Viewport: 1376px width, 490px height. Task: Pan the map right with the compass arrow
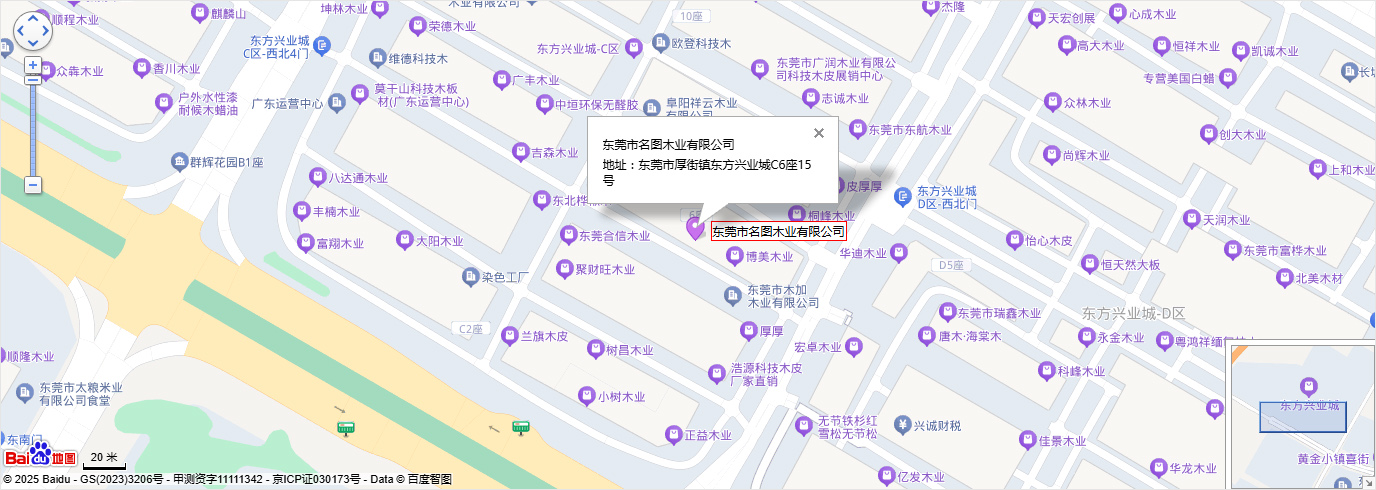point(46,31)
